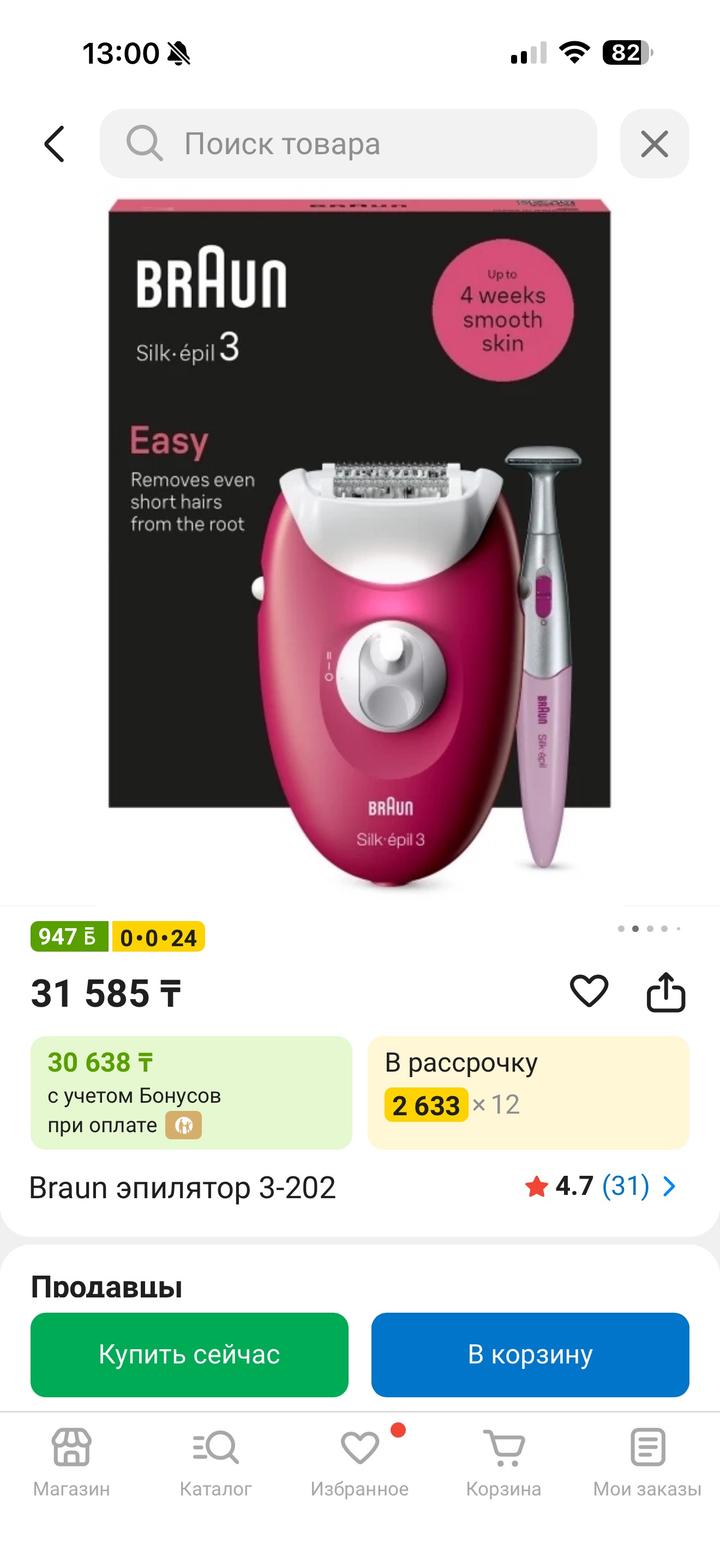Open the Корзина cart tab
The height and width of the screenshot is (1564, 720).
[503, 1462]
